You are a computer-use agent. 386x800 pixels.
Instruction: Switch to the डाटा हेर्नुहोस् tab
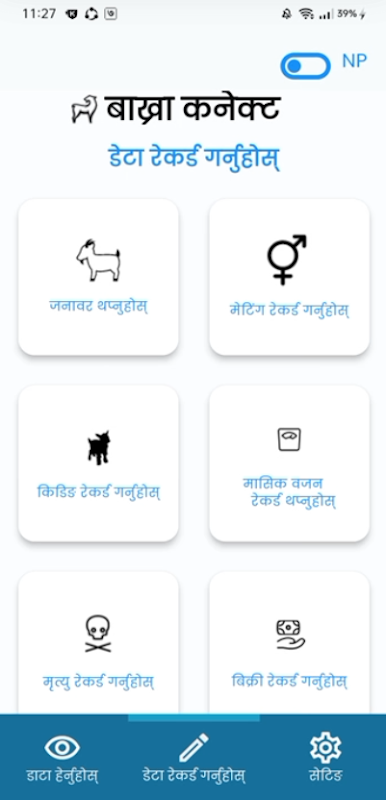[63, 758]
